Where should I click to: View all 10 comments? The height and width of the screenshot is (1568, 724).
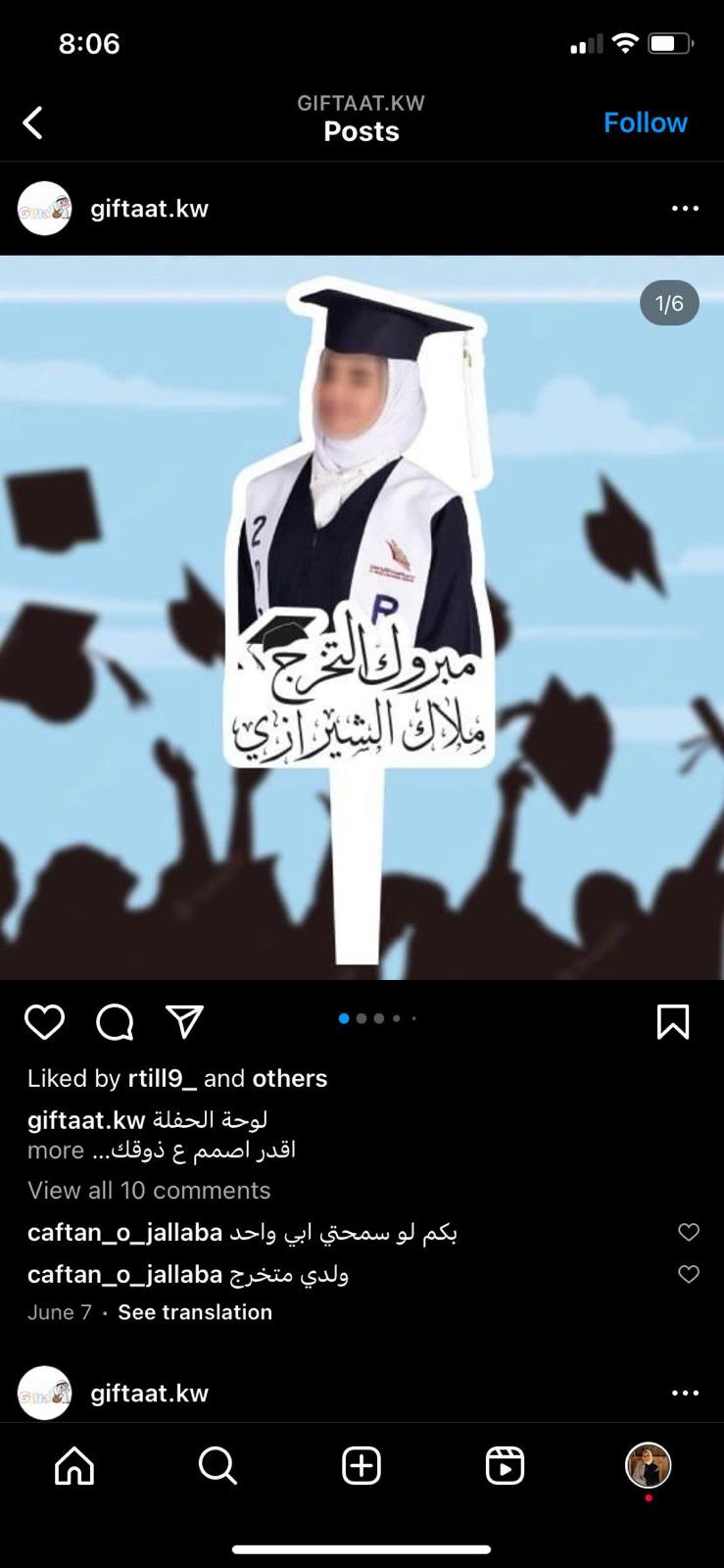149,1190
